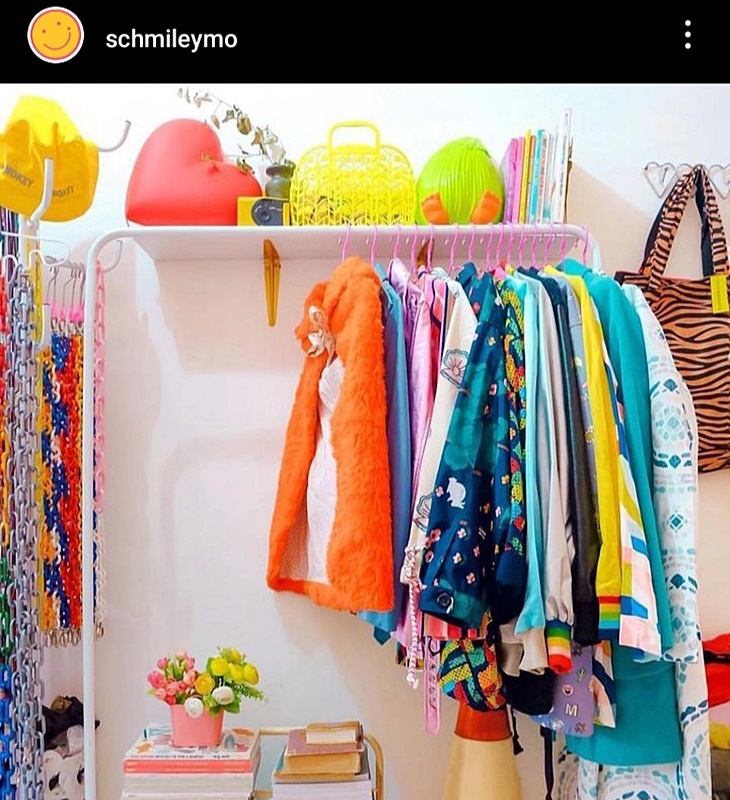This screenshot has width=730, height=800.
Task: Open the three-dot overflow menu
Action: 687,35
